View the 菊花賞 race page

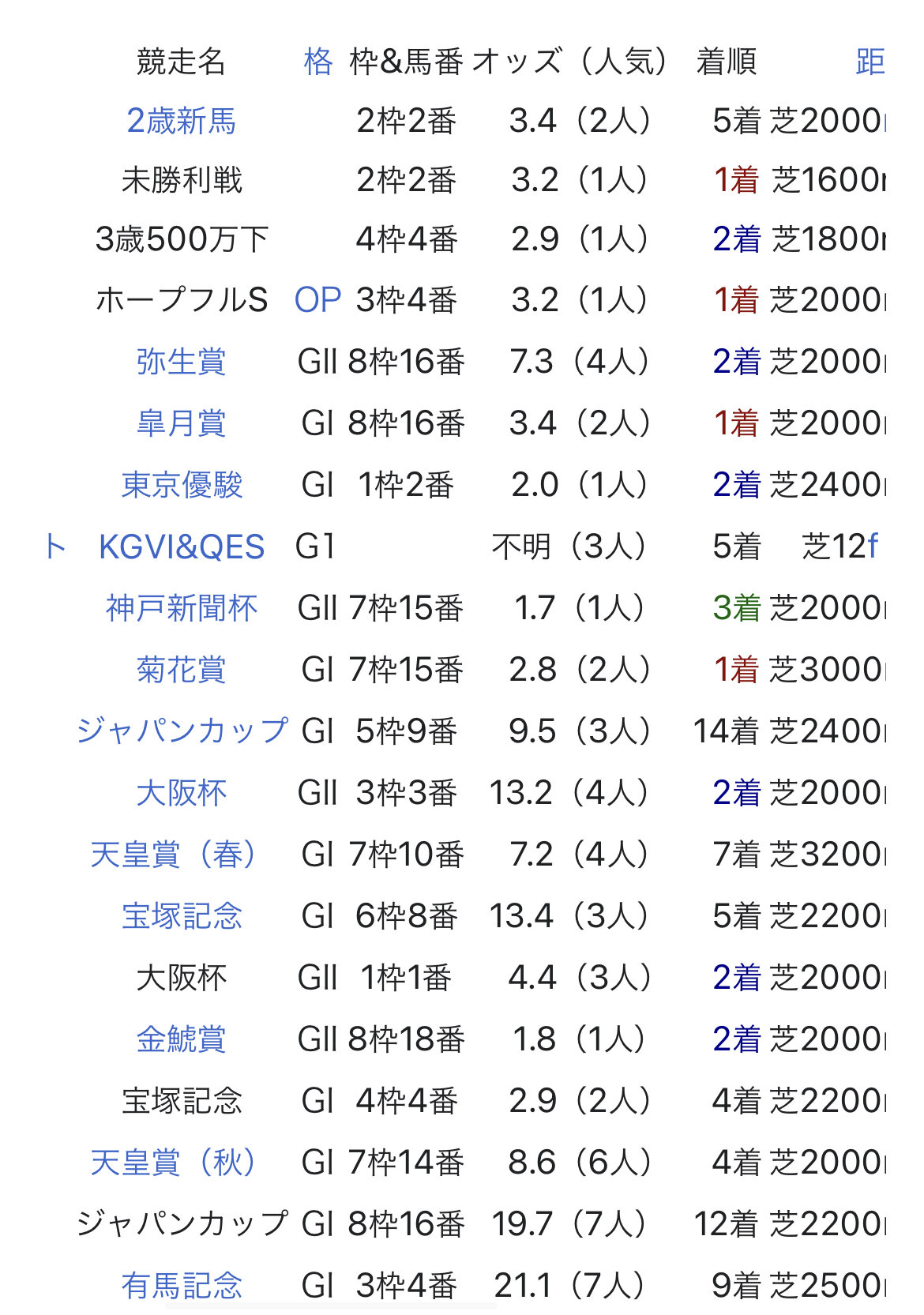click(181, 670)
